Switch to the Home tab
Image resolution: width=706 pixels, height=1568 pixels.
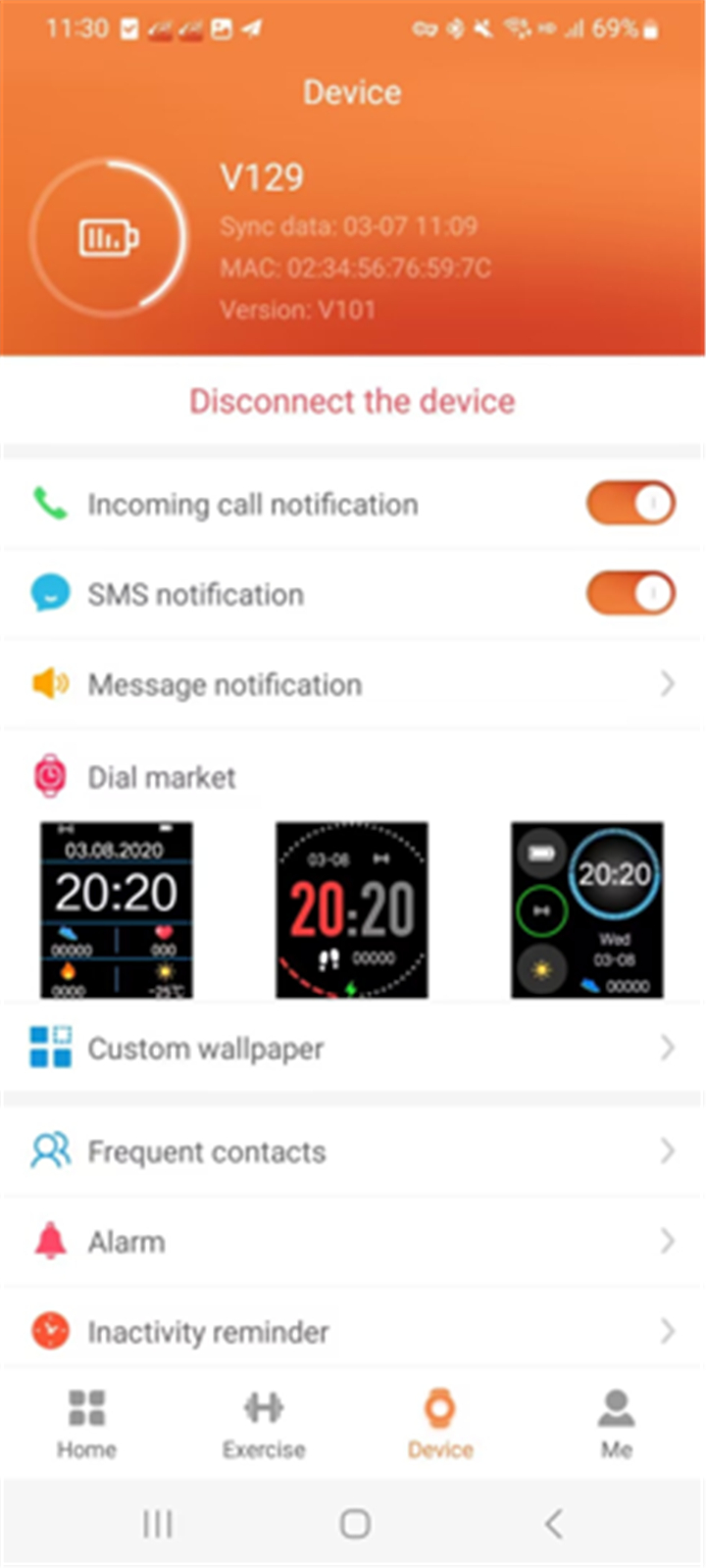86,1425
